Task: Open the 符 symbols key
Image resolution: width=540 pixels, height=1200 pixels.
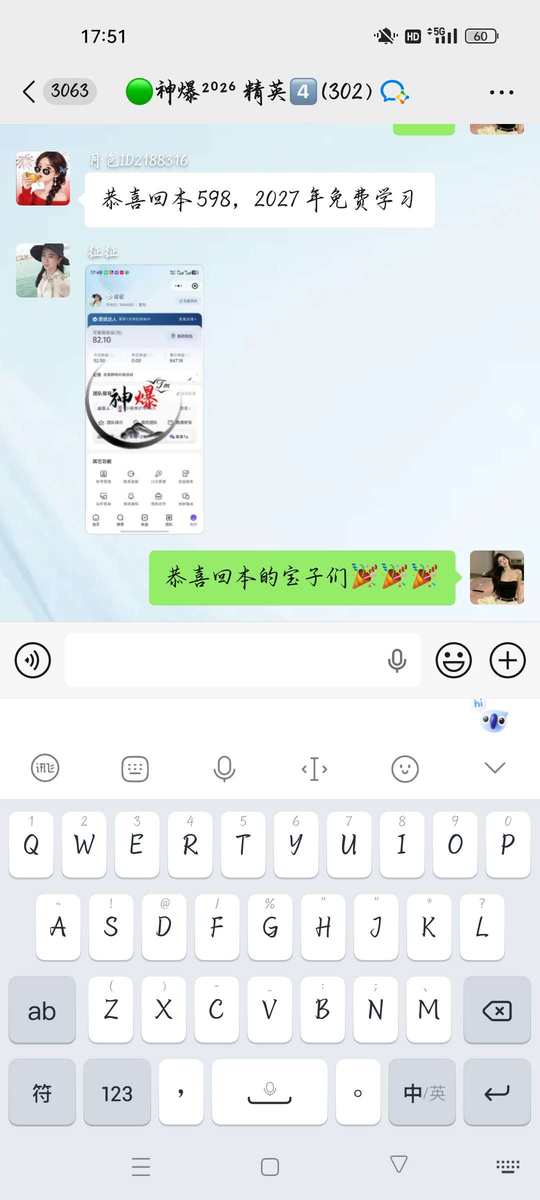Action: [x=42, y=1093]
